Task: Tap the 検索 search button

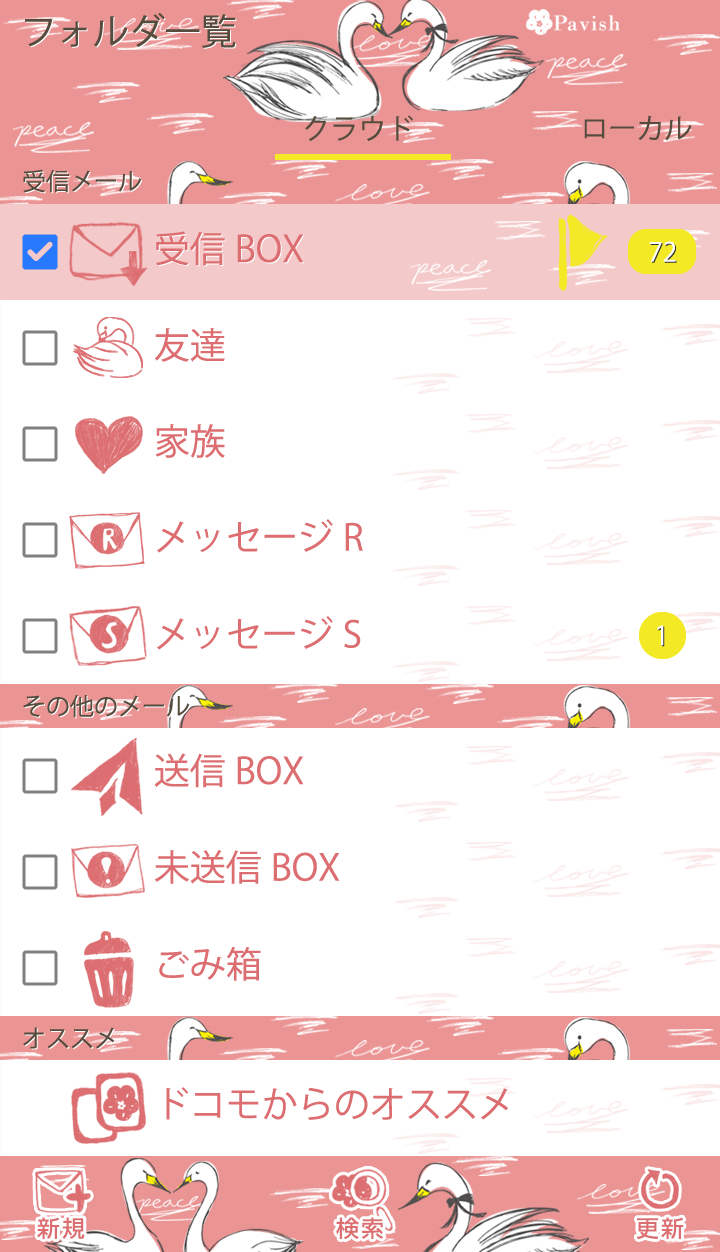Action: pyautogui.click(x=360, y=1205)
